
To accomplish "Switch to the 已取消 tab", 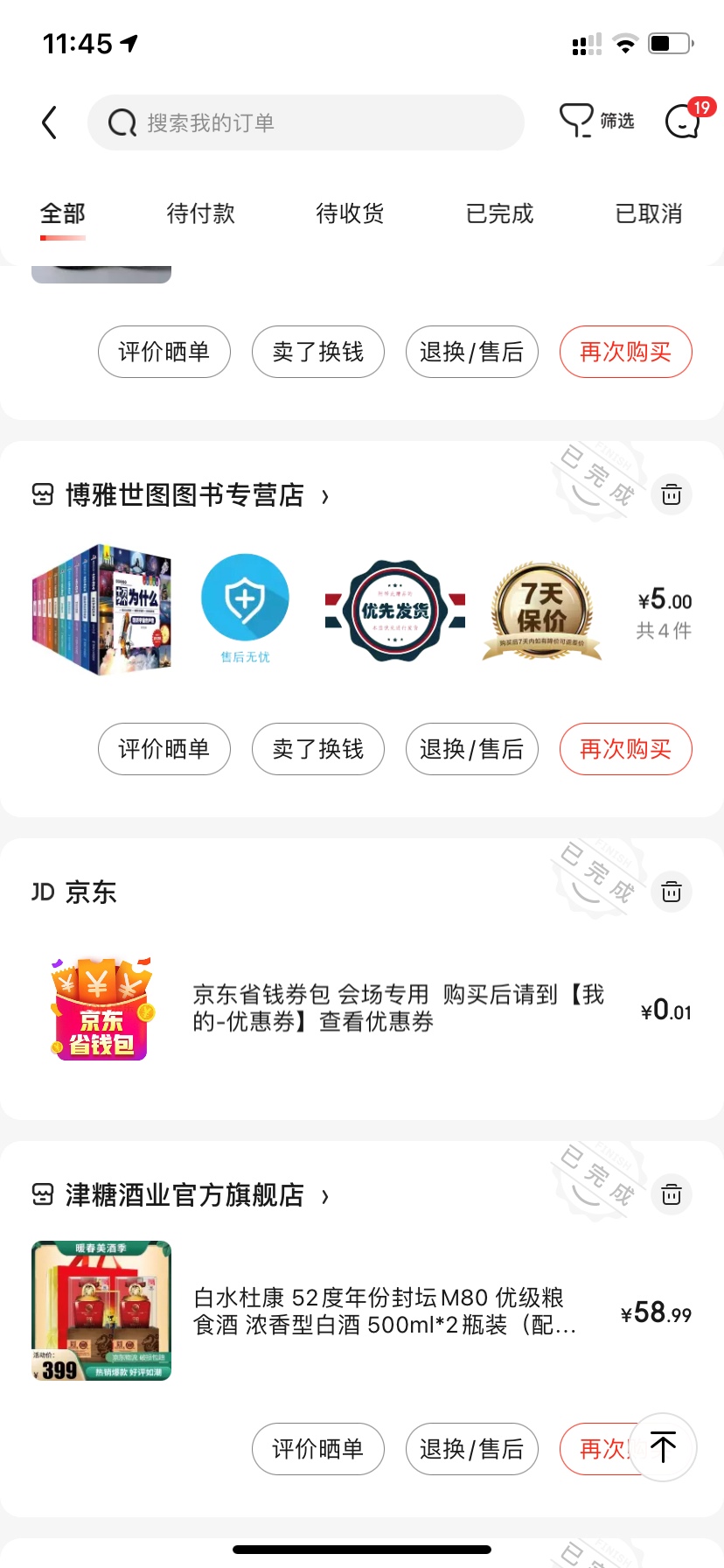I will 648,213.
